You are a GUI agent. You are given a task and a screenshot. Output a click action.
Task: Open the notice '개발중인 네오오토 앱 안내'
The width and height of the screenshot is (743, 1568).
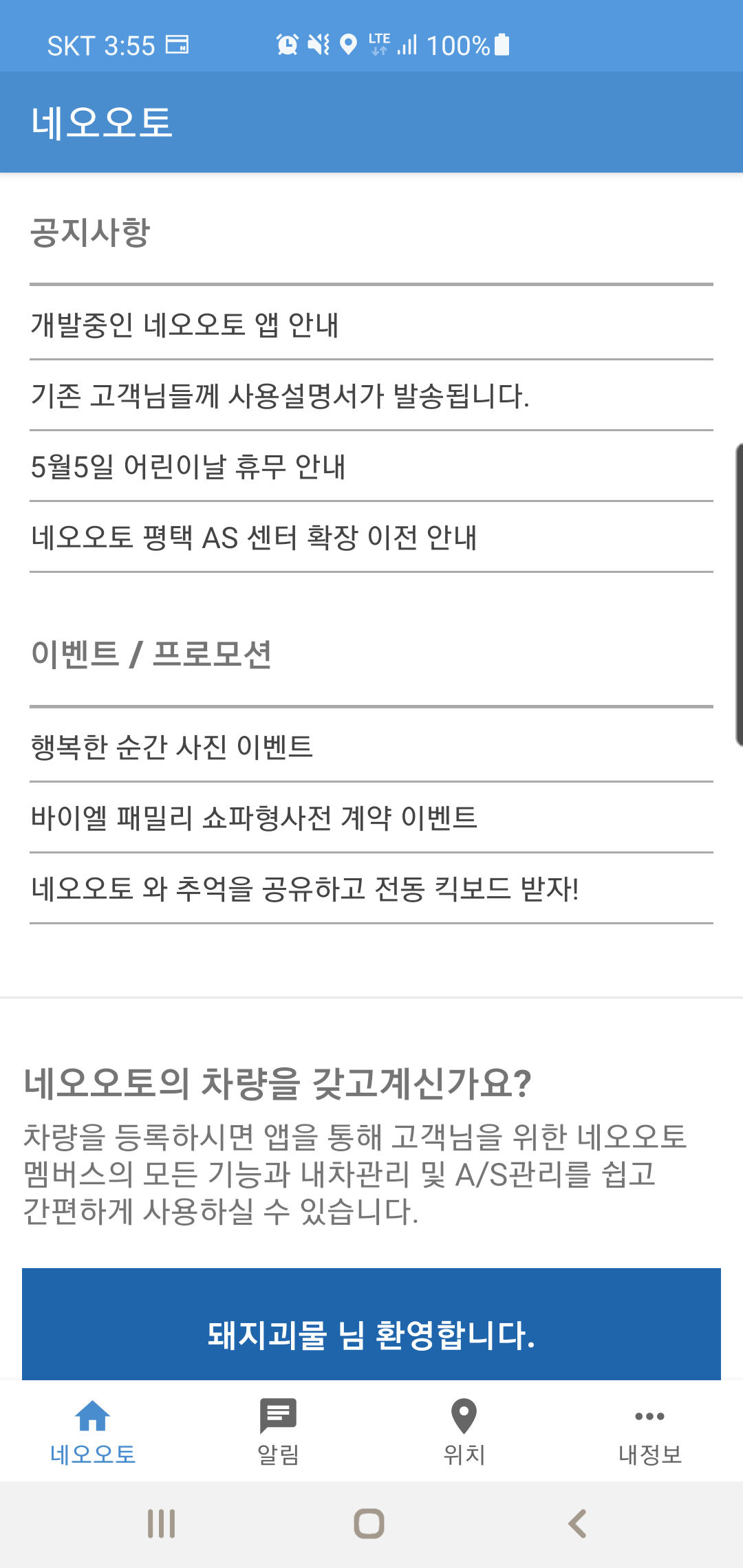371,323
